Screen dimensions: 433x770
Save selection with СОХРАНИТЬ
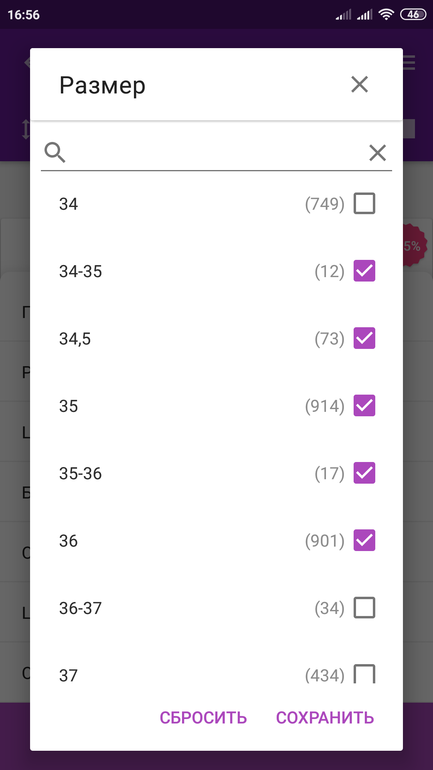[325, 717]
